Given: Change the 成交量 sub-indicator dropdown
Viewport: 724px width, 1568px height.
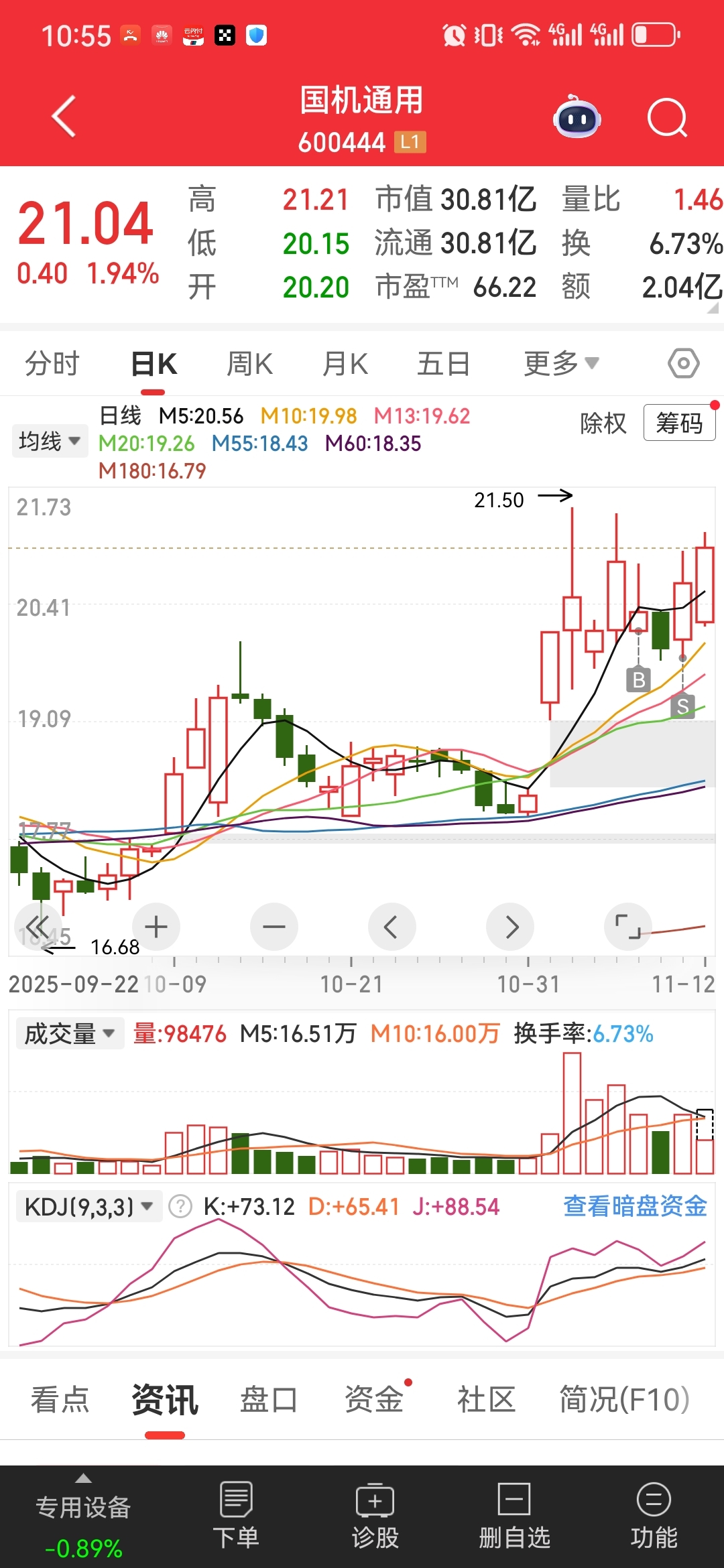Looking at the screenshot, I should point(69,1033).
